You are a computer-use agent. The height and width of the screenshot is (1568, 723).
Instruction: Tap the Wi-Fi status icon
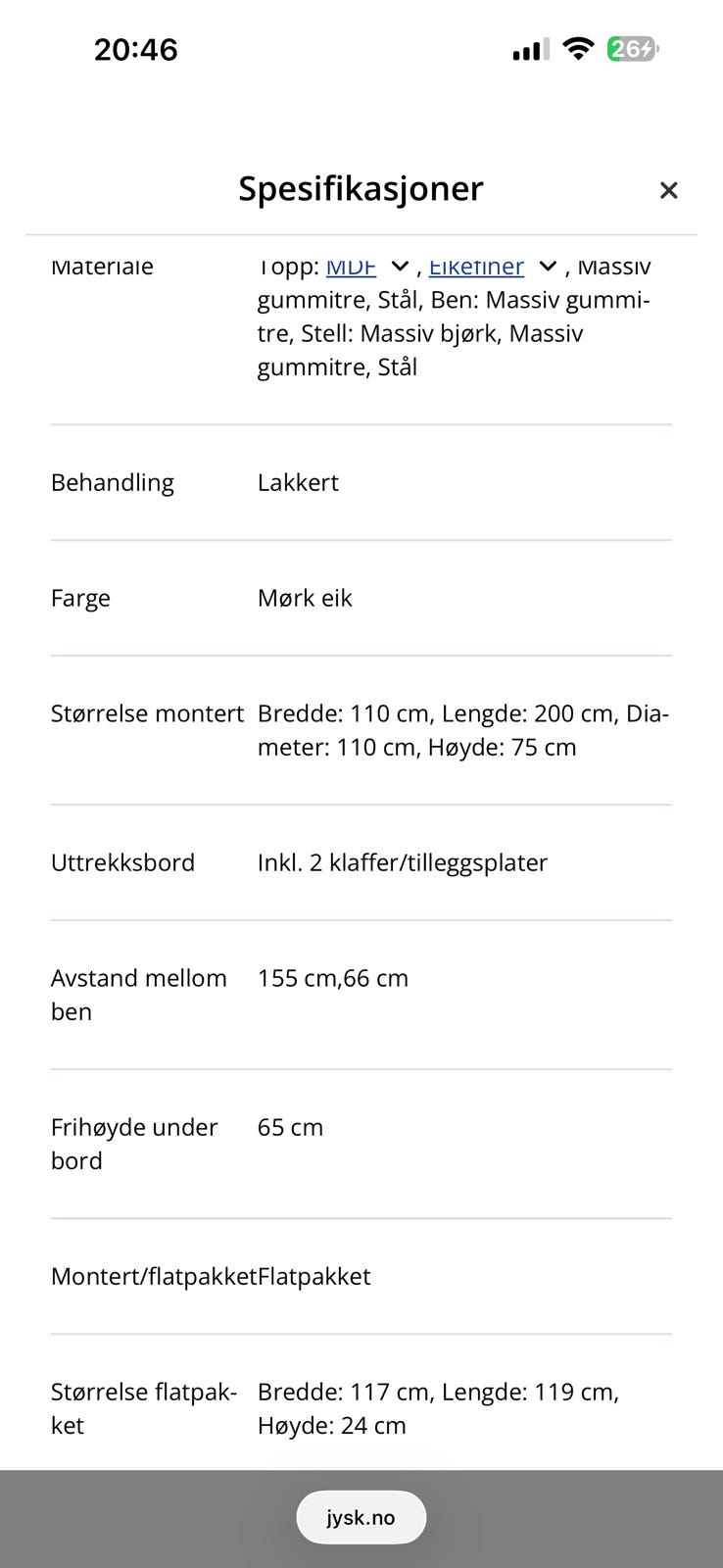coord(578,49)
